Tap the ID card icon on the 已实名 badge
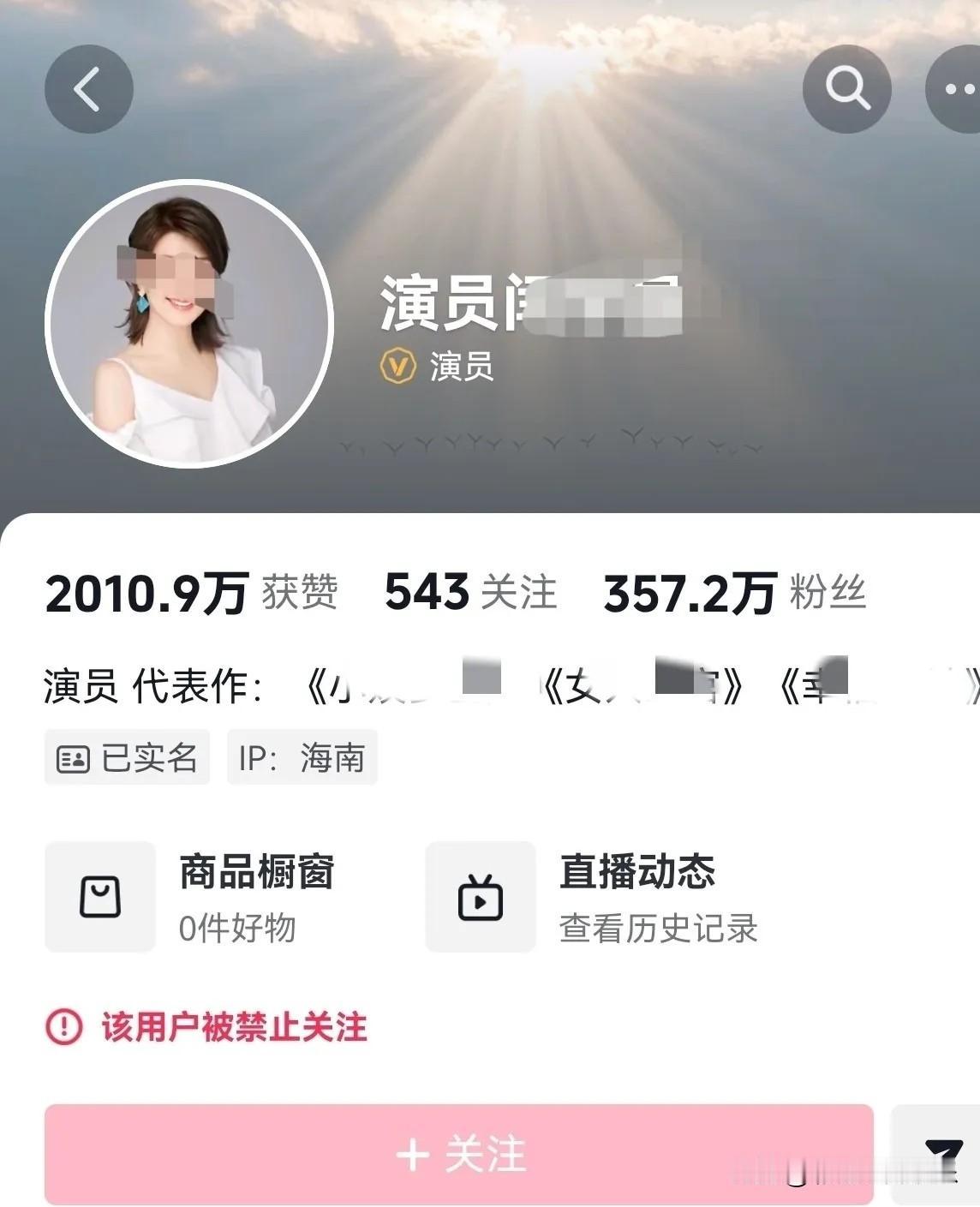 click(74, 756)
